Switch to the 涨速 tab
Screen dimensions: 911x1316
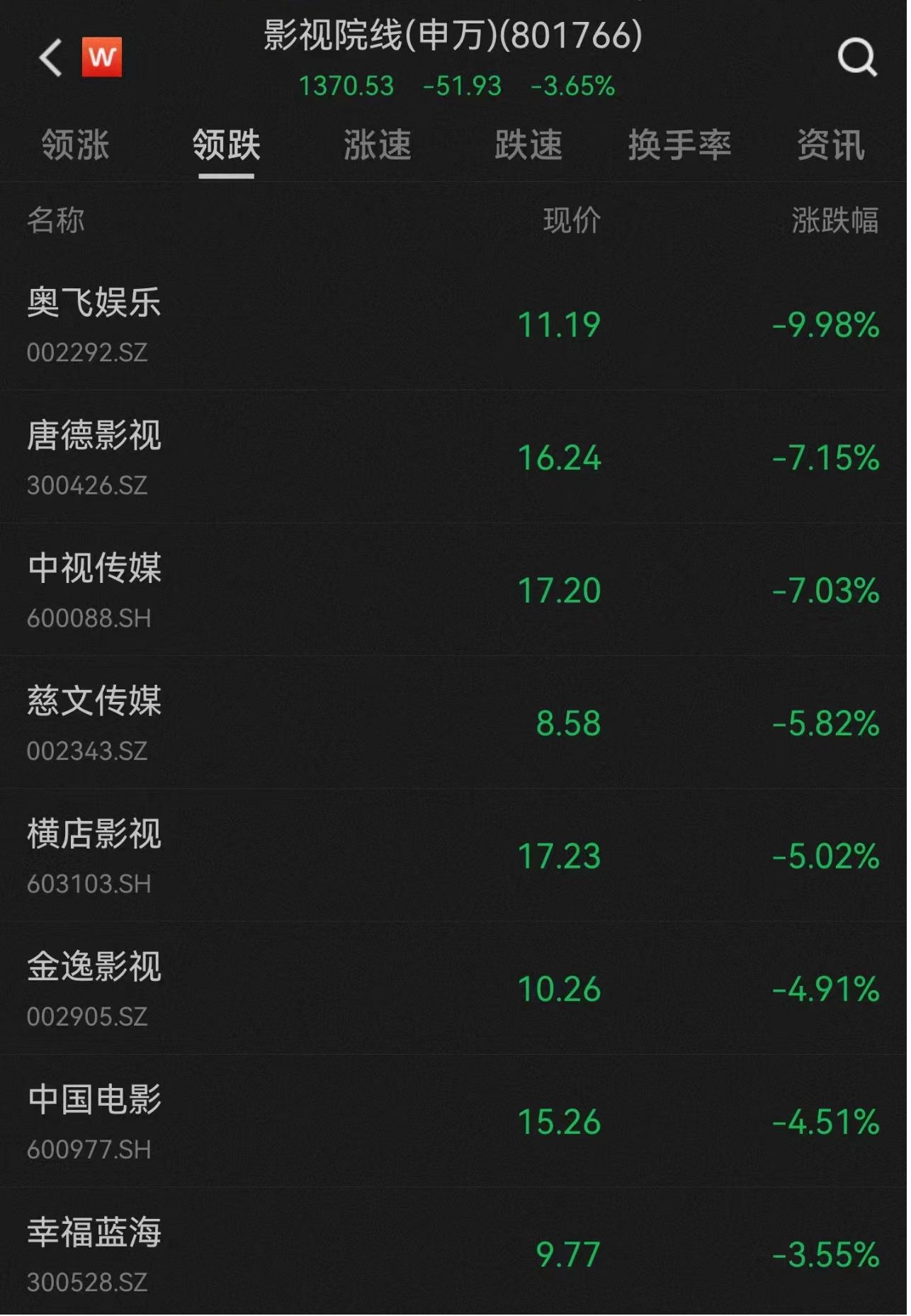pos(378,145)
